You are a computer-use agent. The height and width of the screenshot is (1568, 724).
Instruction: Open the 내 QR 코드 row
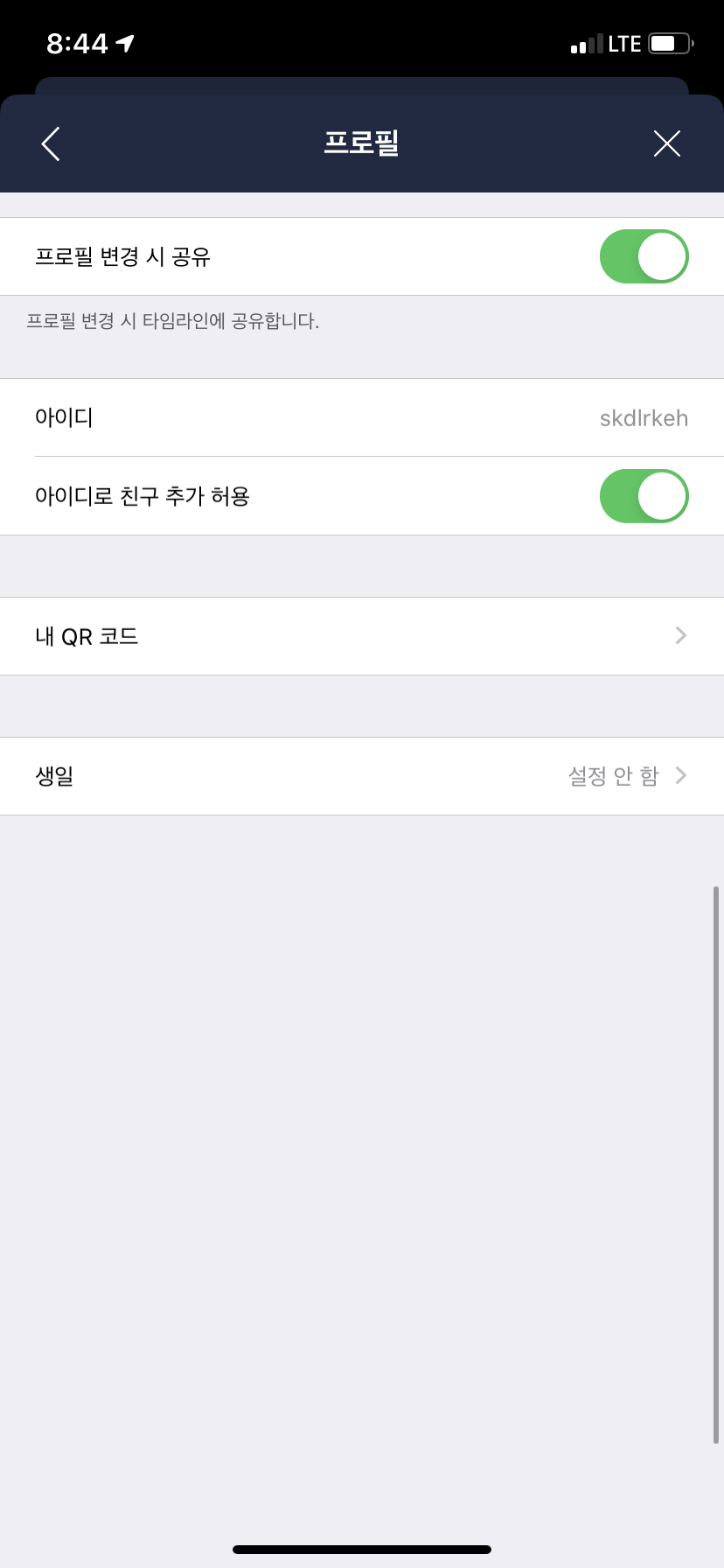coord(362,636)
